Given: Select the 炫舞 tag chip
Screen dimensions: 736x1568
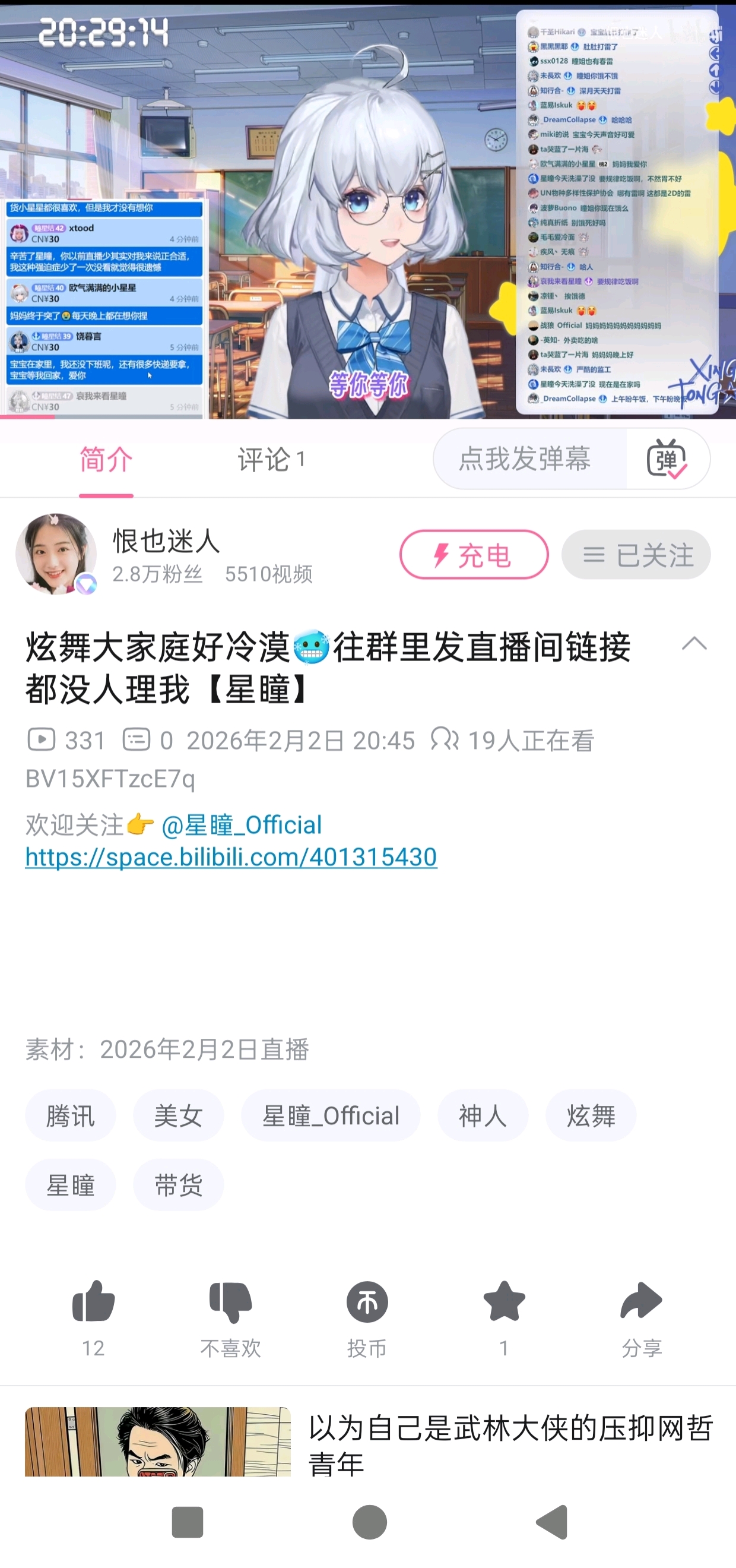Looking at the screenshot, I should [x=591, y=1116].
